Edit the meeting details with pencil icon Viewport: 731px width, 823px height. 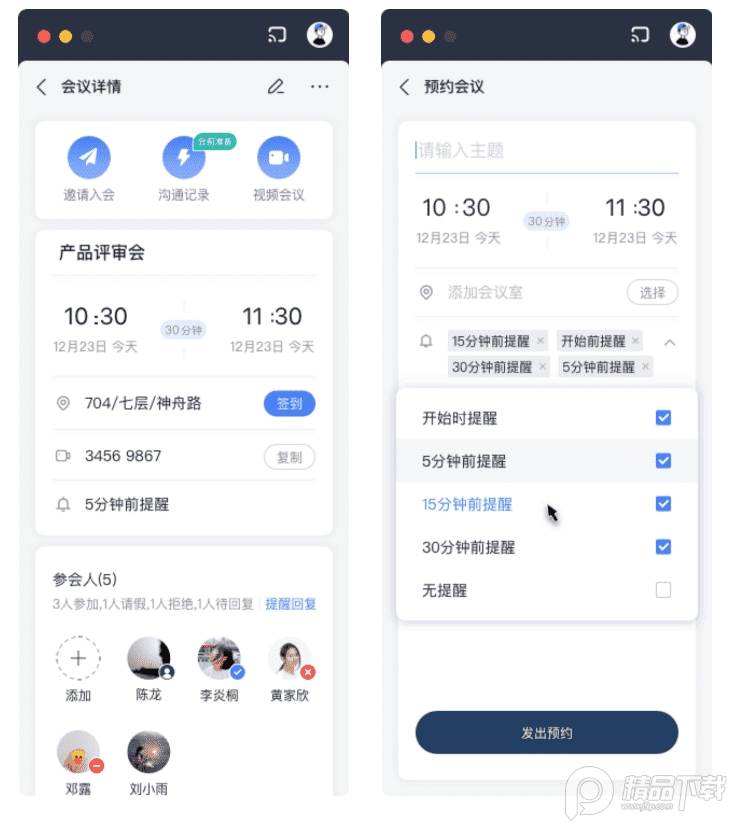(x=276, y=87)
